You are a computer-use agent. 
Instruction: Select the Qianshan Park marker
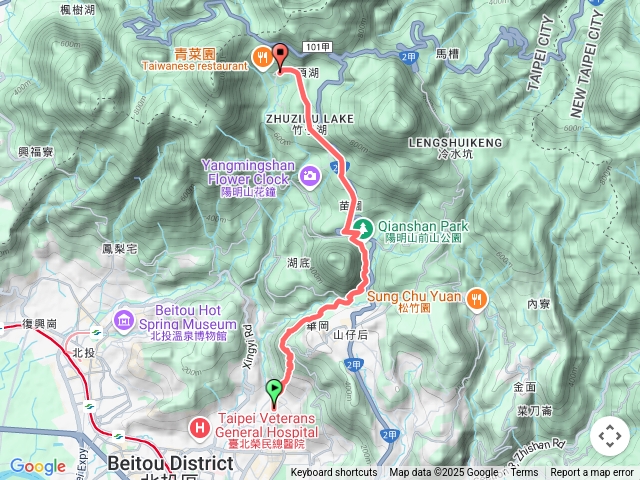coord(364,229)
